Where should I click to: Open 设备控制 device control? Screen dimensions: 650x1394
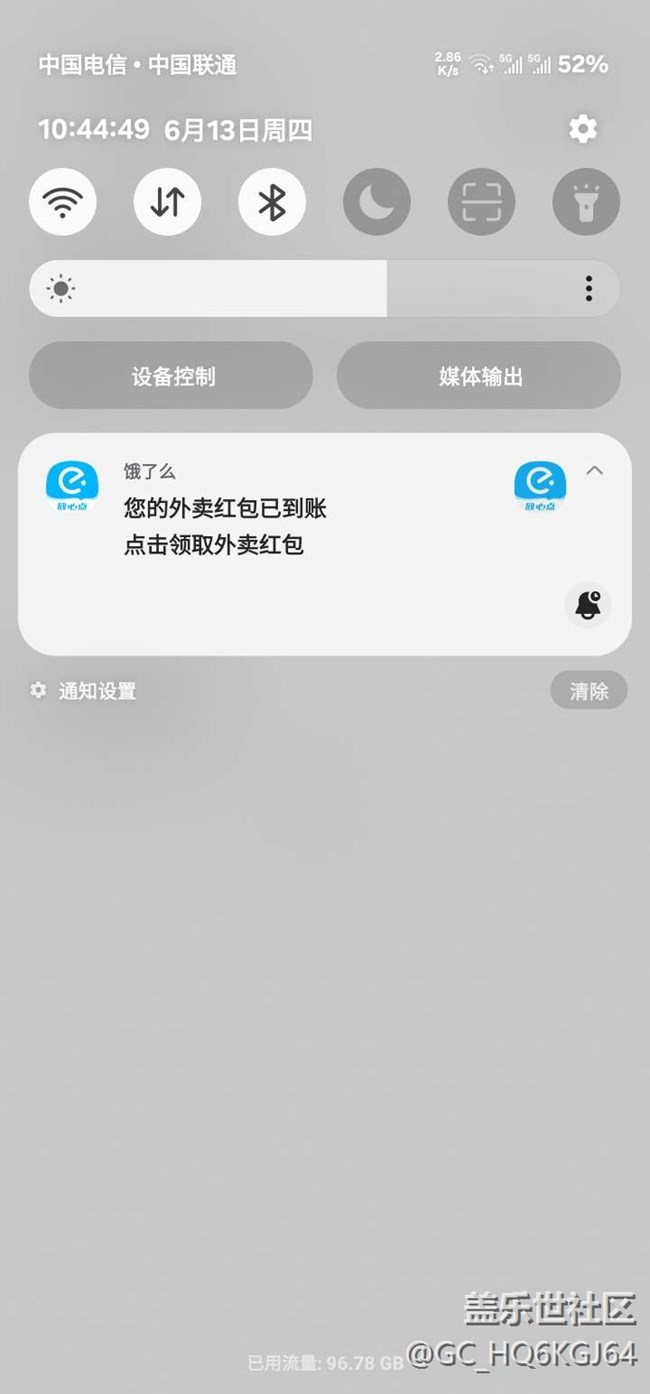click(171, 376)
